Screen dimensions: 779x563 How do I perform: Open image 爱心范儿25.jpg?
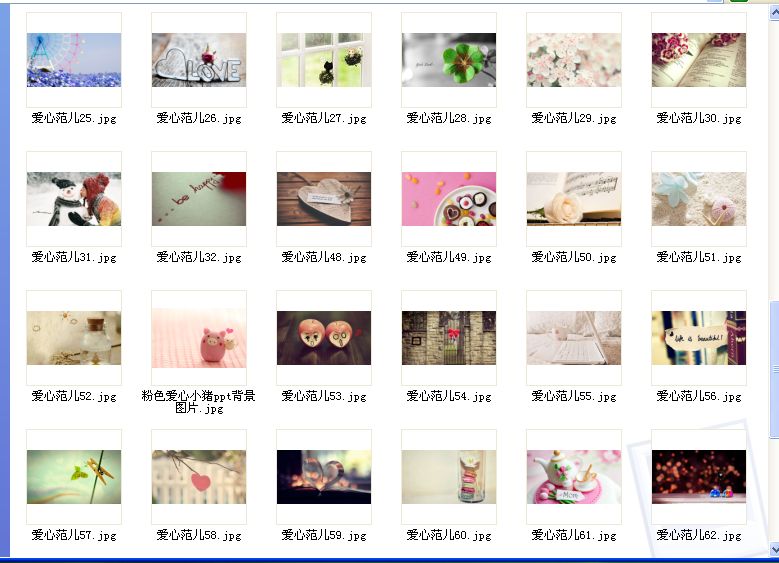[73, 60]
